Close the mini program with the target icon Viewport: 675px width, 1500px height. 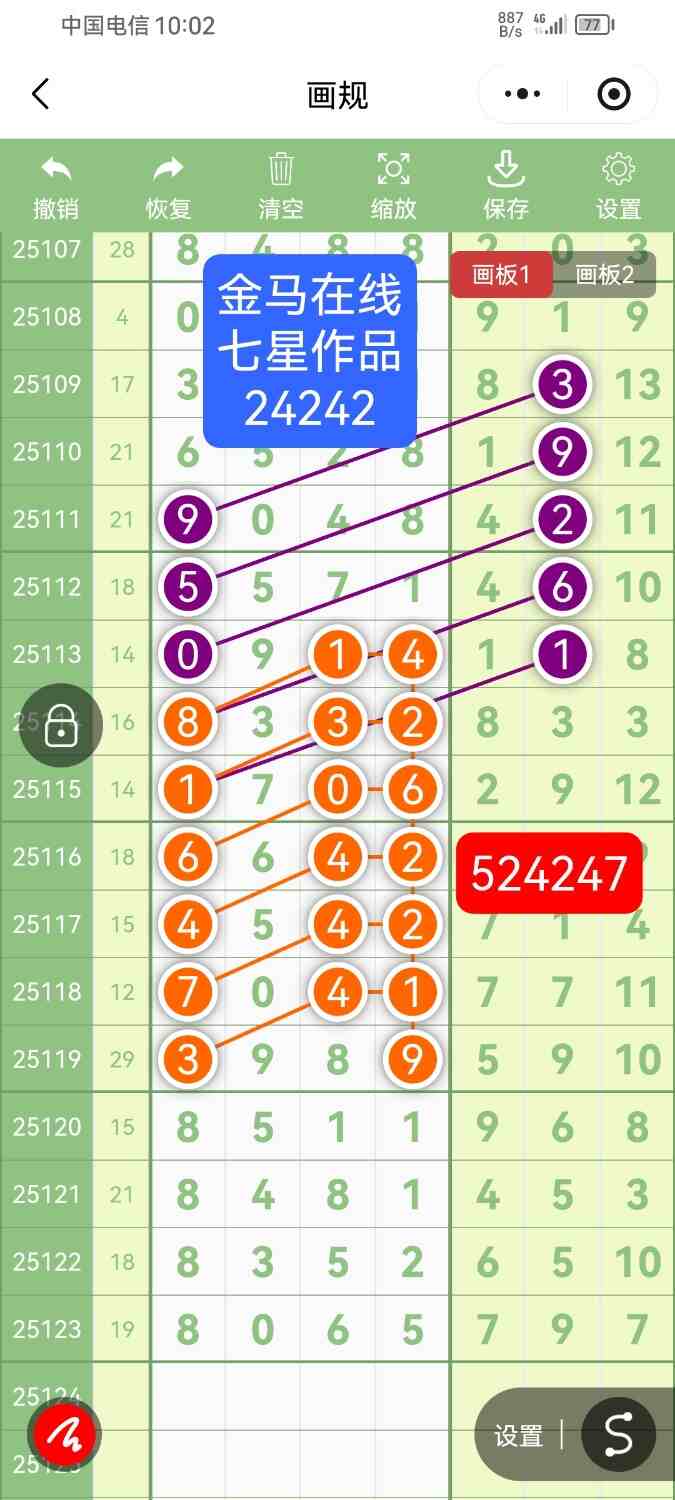point(613,95)
